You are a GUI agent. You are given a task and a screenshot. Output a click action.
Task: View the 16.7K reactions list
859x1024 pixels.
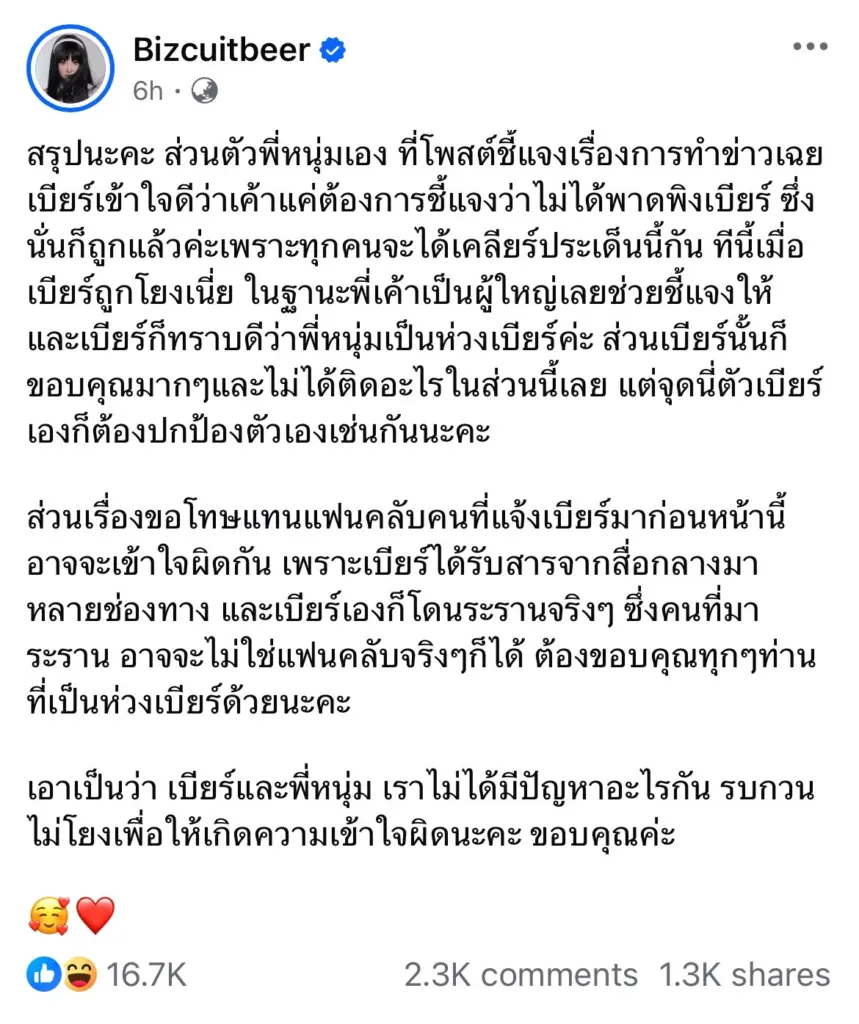(x=108, y=975)
